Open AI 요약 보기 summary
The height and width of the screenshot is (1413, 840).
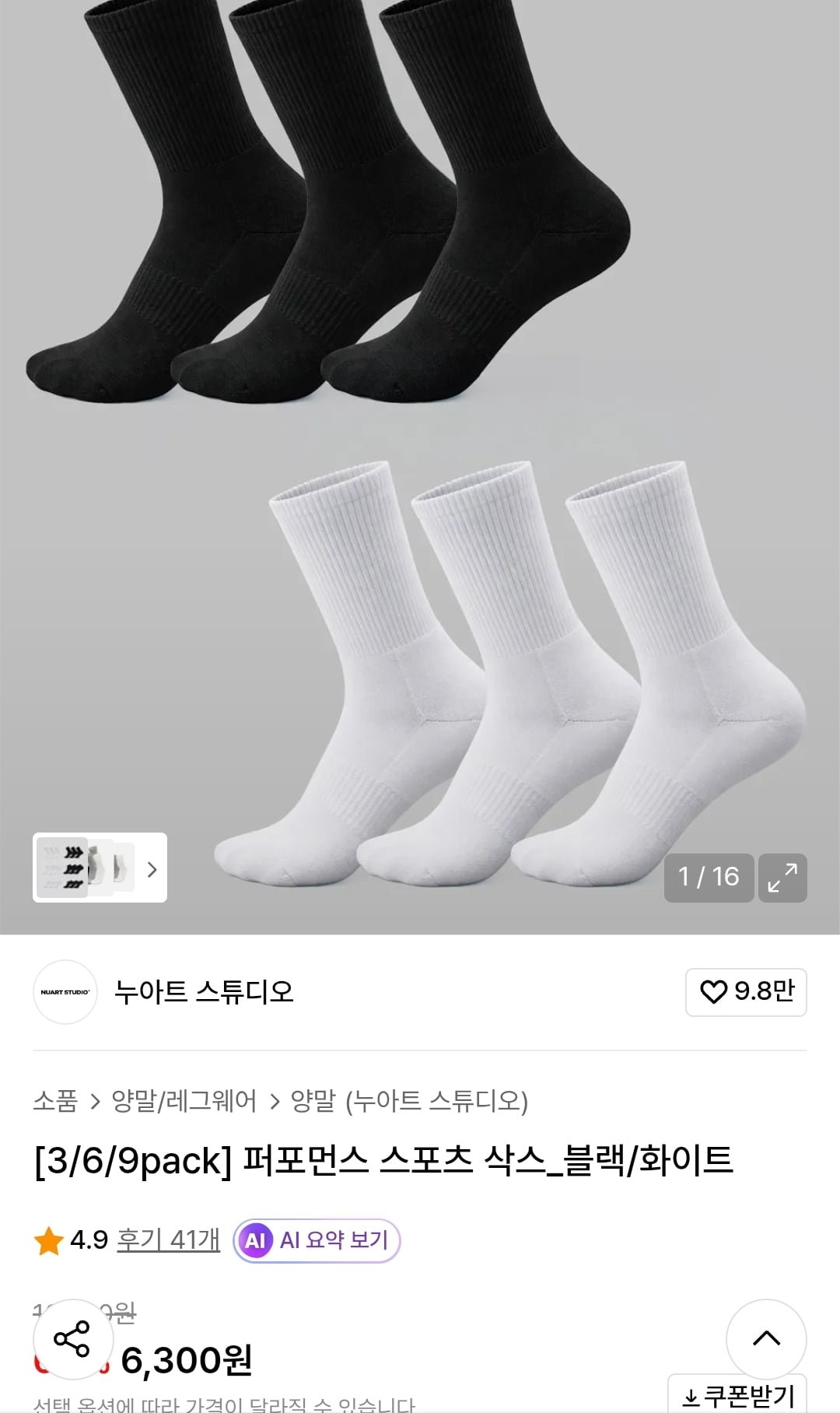[x=317, y=1240]
